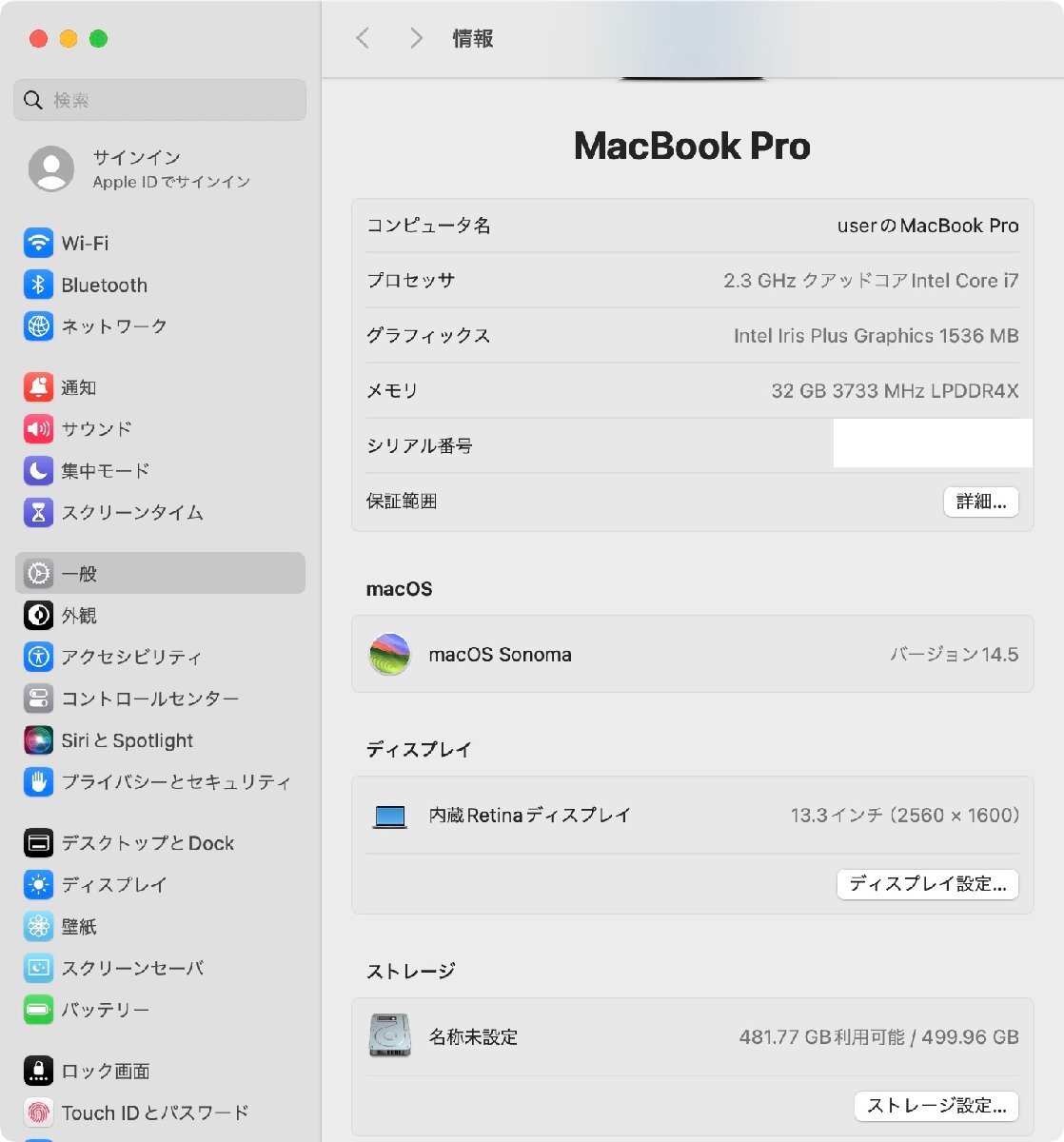Open Siri と Spotlight settings
The image size is (1064, 1142).
point(127,740)
